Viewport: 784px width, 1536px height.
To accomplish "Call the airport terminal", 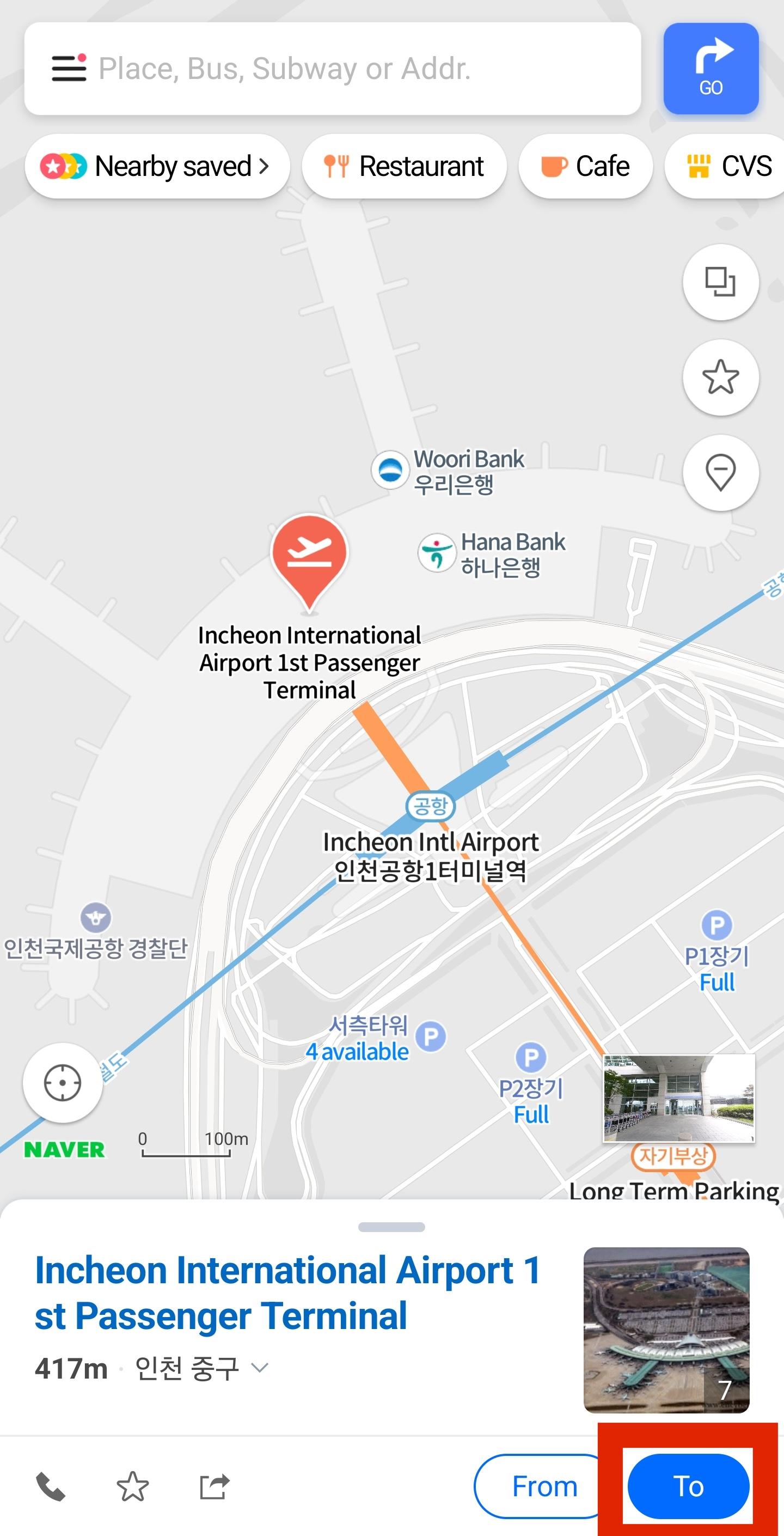I will pyautogui.click(x=51, y=1486).
